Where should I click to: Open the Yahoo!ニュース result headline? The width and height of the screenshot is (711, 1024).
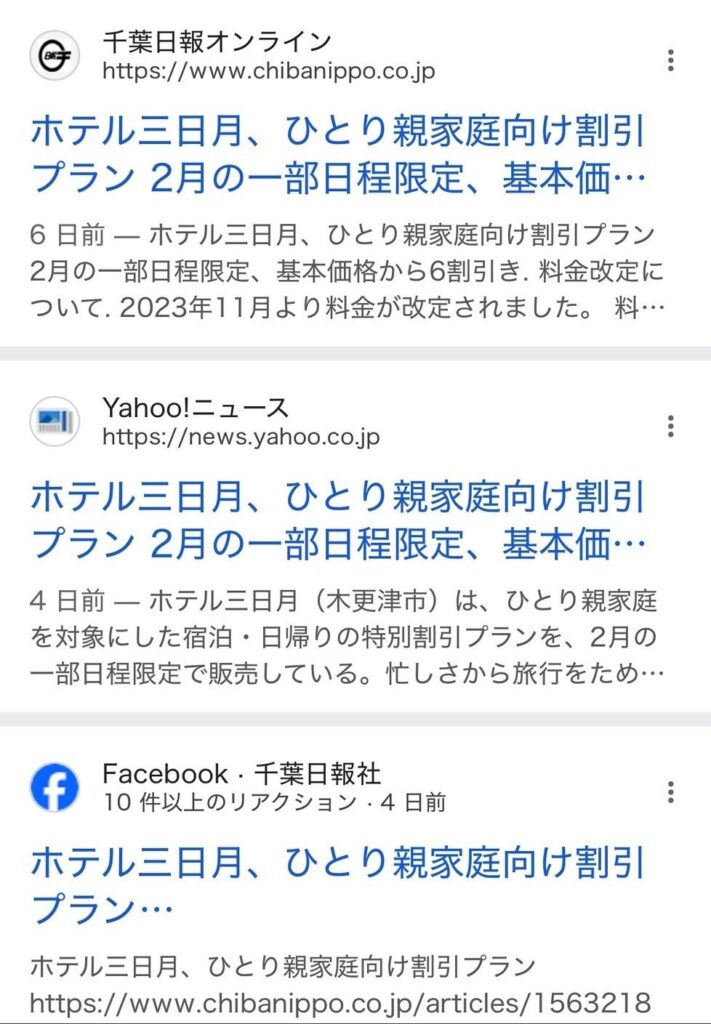pos(338,519)
